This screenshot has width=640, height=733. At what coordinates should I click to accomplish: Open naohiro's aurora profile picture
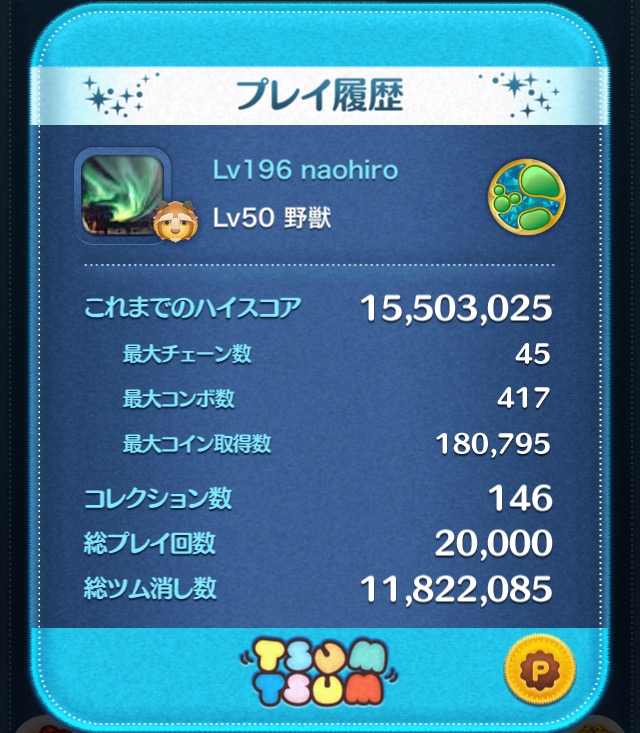[x=120, y=195]
